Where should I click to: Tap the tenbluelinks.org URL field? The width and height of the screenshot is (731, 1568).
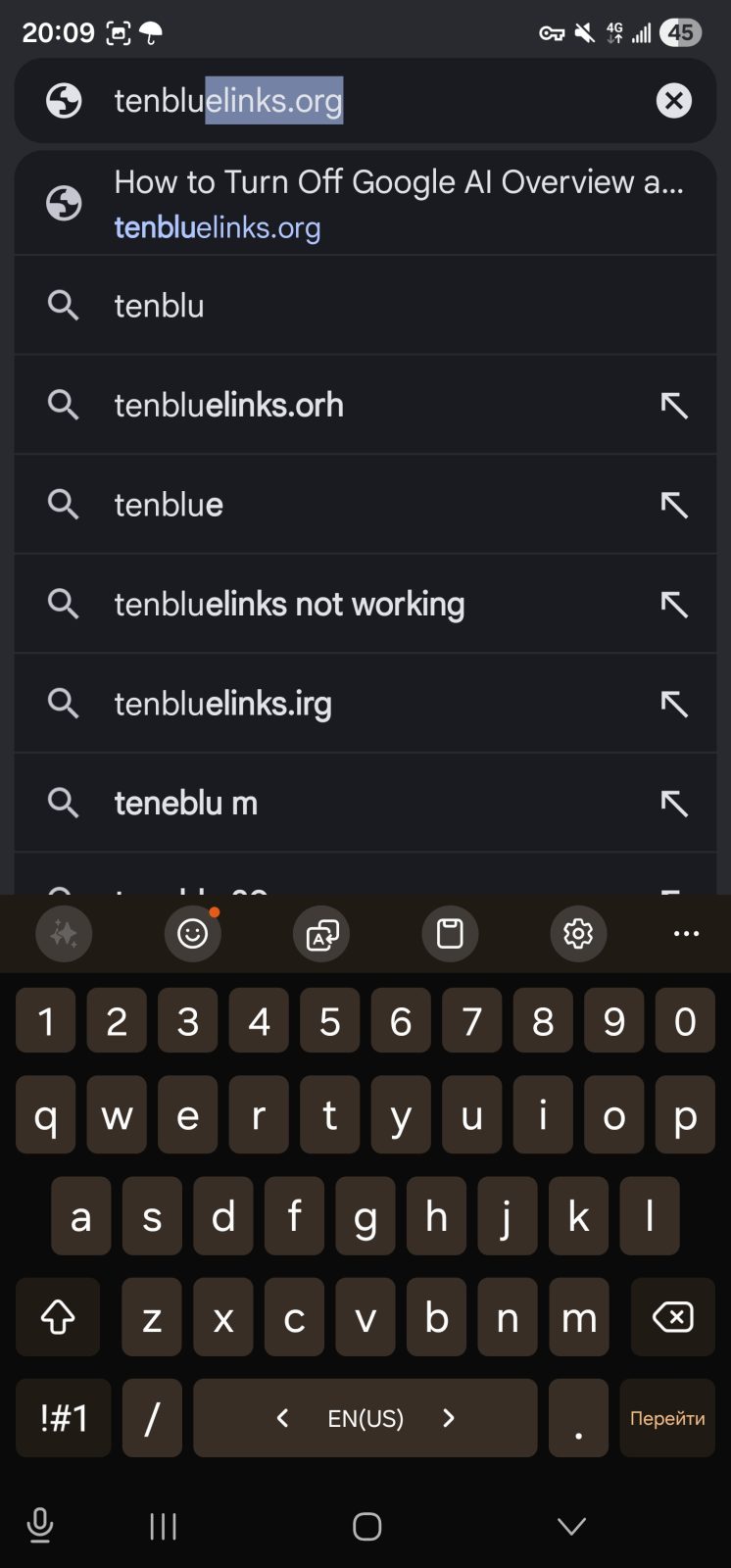click(372, 101)
